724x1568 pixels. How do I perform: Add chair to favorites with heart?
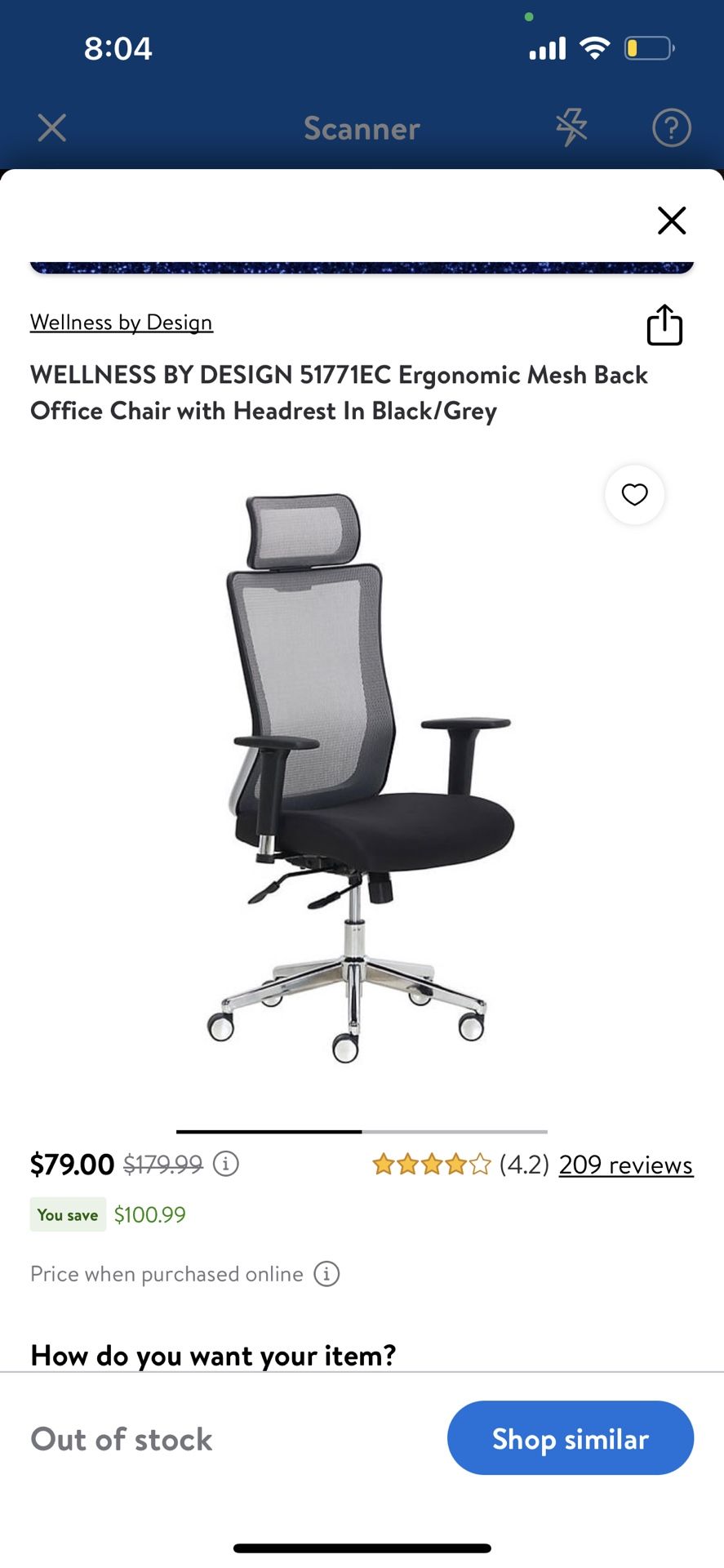pyautogui.click(x=634, y=495)
